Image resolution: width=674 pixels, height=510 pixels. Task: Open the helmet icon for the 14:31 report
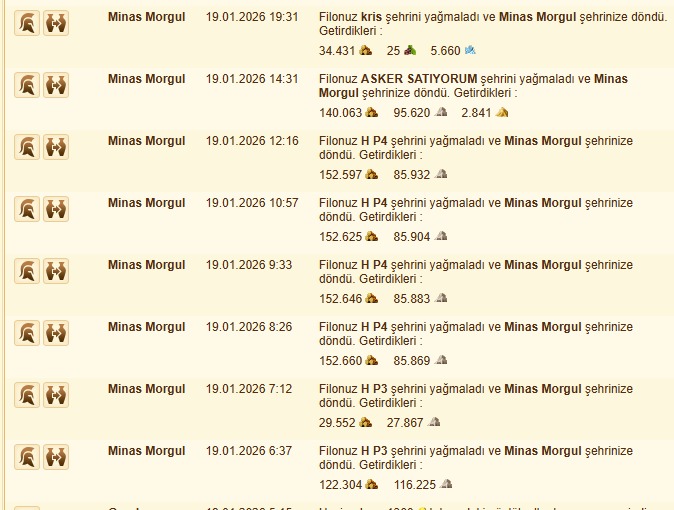click(x=27, y=85)
